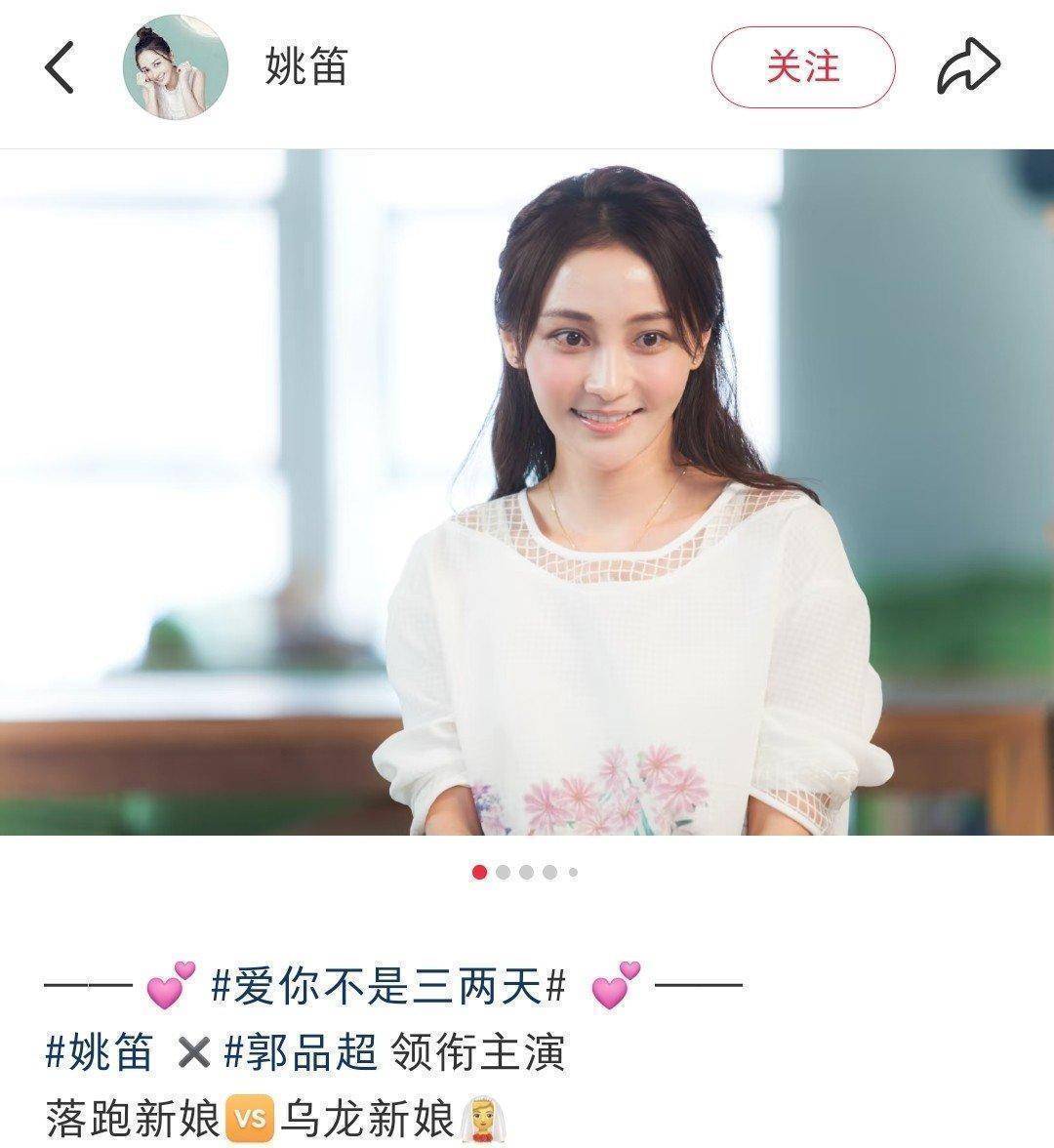1054x1148 pixels.
Task: Go back using the top-left arrow
Action: pos(61,68)
